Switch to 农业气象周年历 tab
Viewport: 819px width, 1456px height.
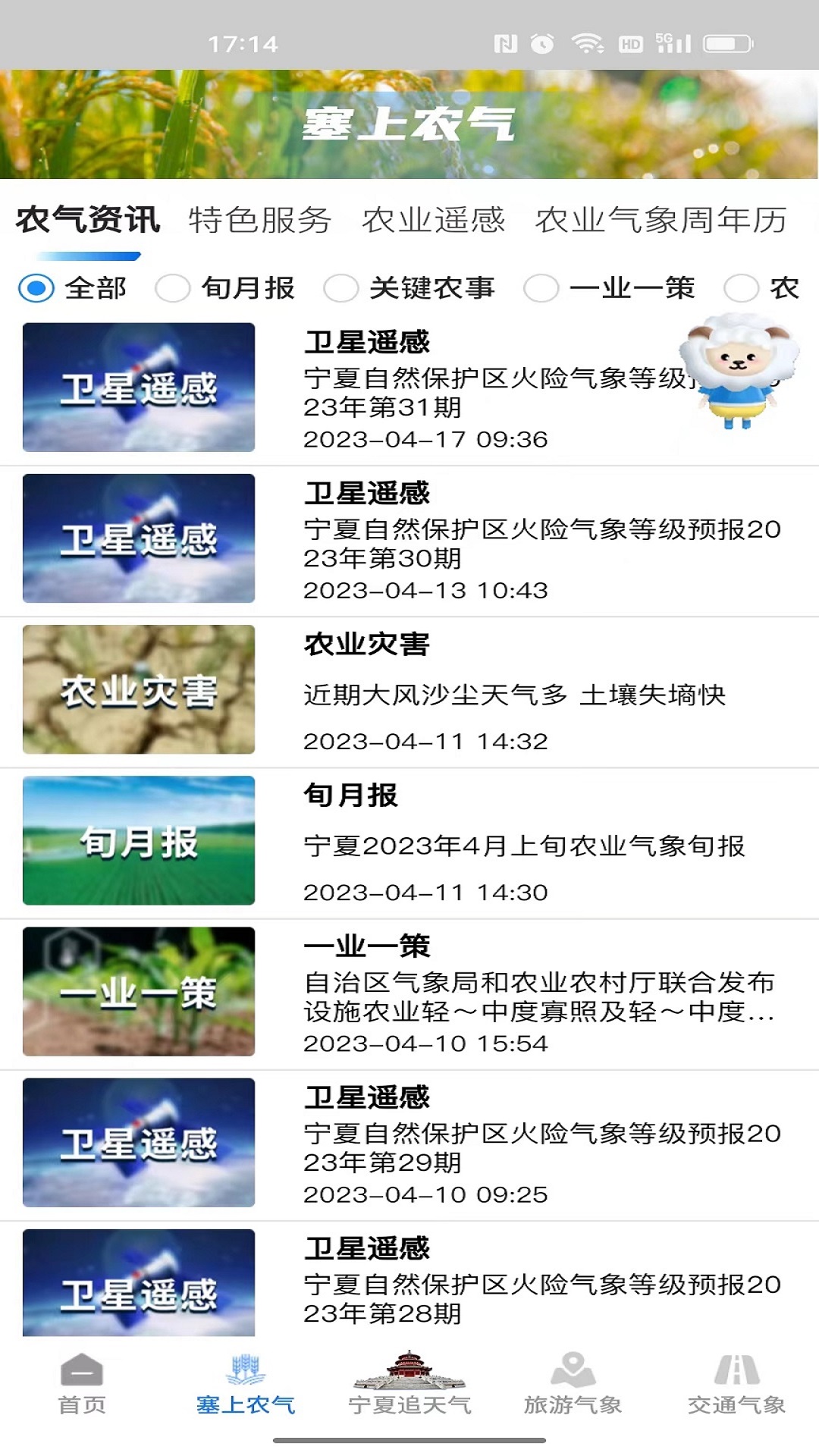click(660, 220)
